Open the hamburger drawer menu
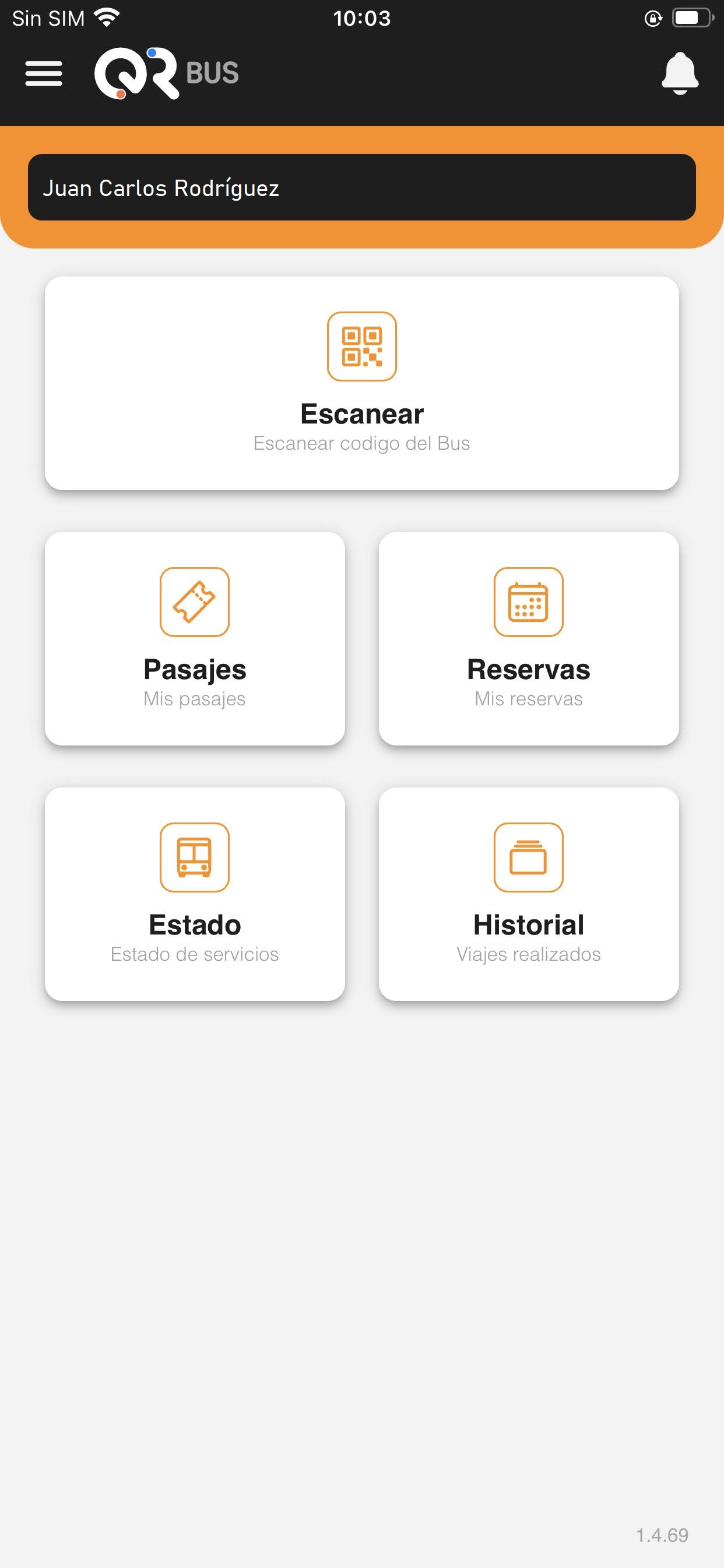The width and height of the screenshot is (724, 1568). (43, 73)
